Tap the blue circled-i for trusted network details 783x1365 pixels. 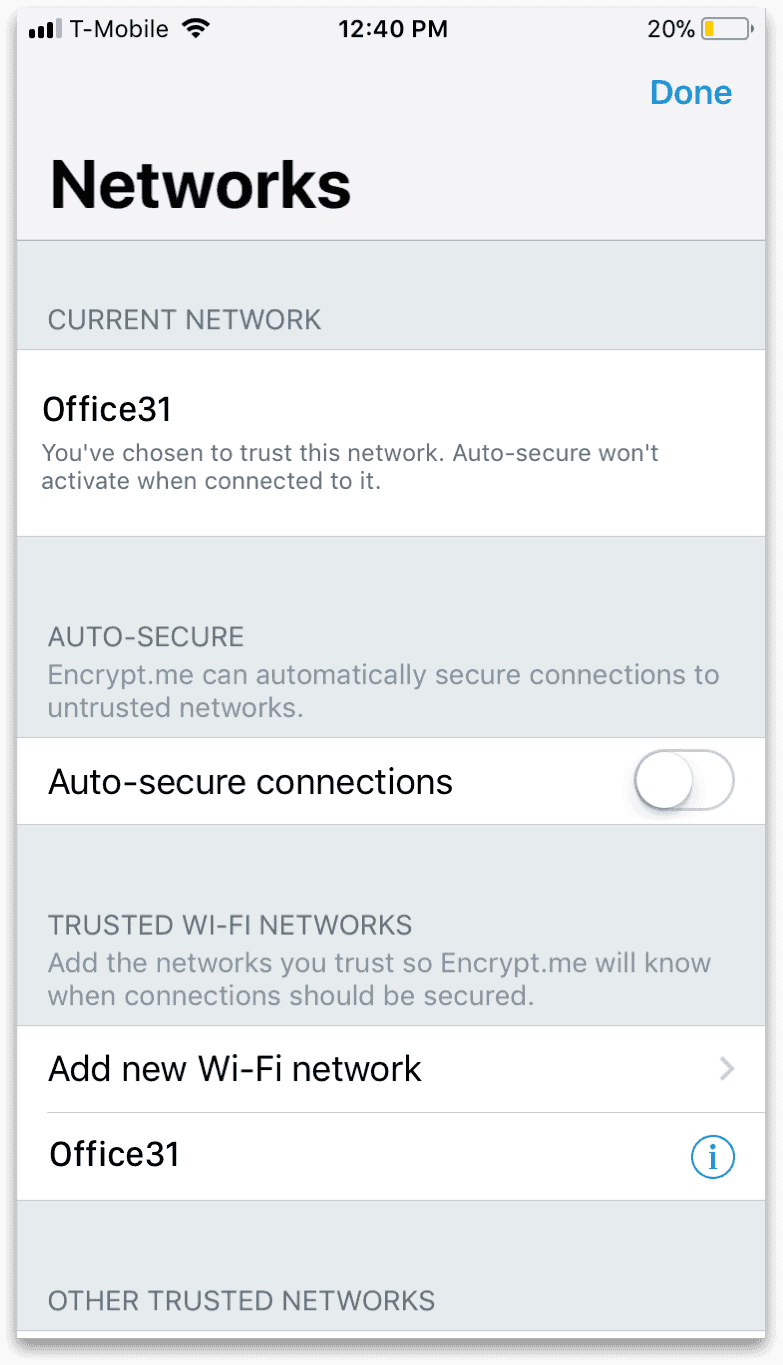713,1156
